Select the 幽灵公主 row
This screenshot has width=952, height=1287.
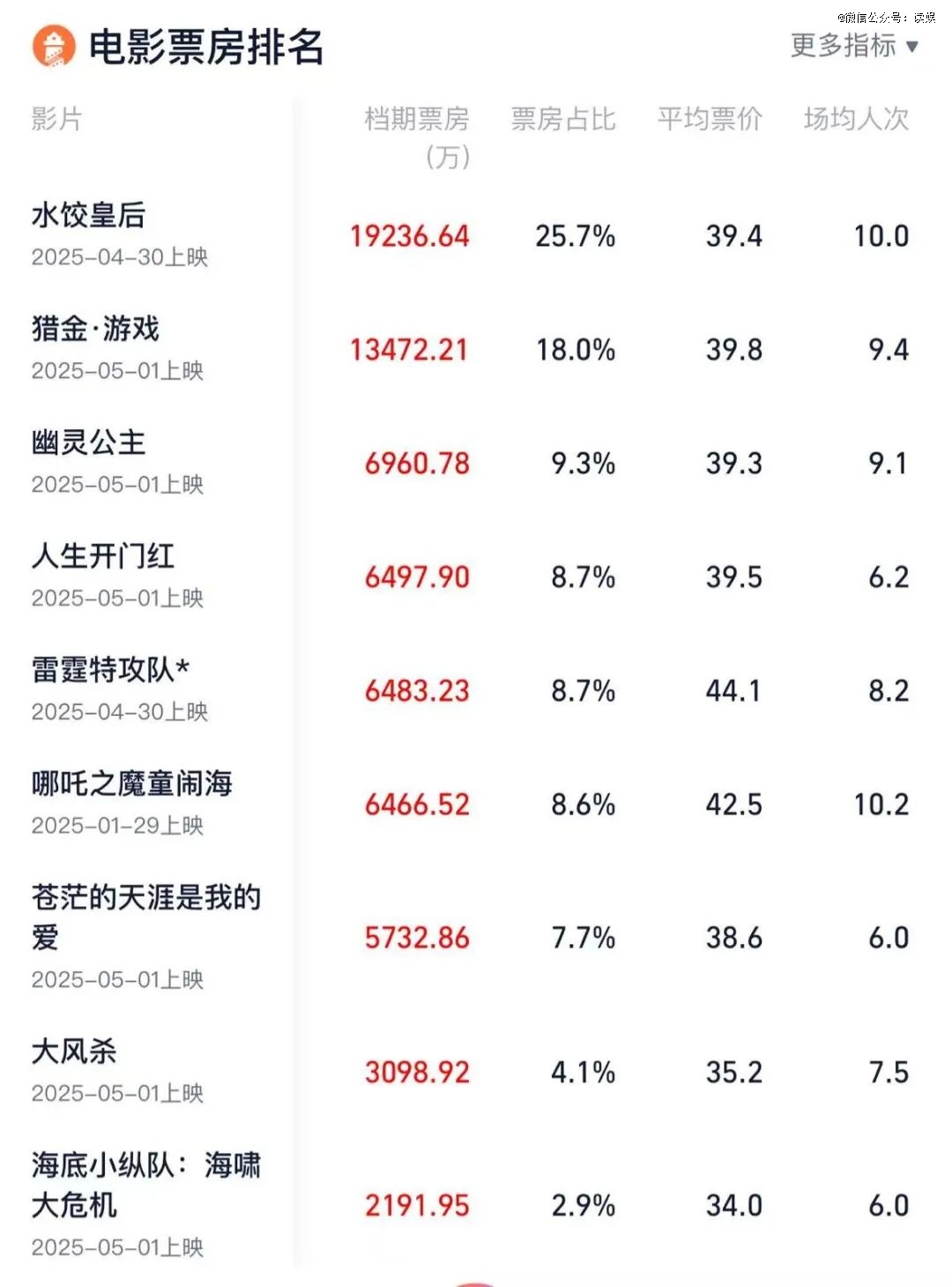tap(89, 443)
